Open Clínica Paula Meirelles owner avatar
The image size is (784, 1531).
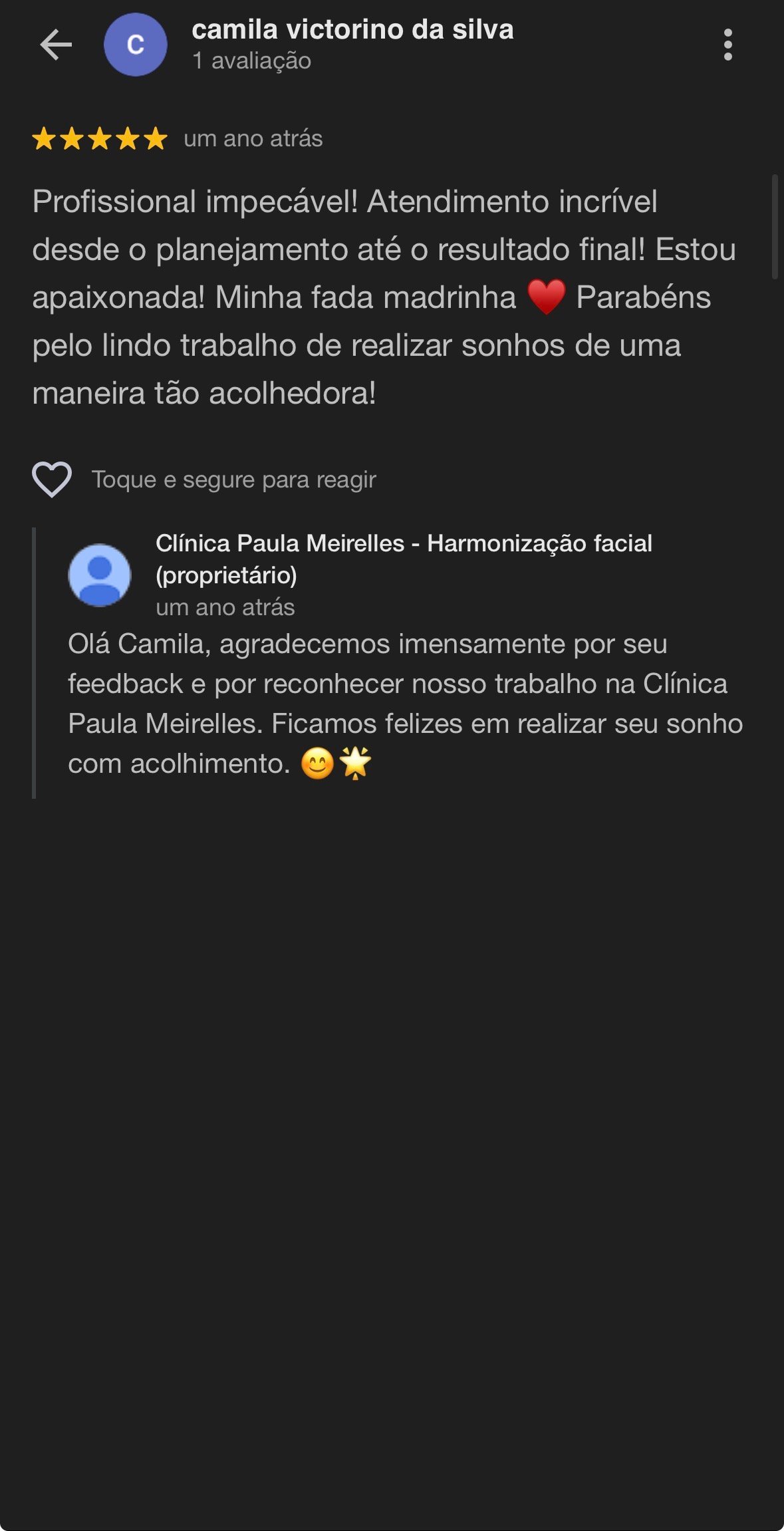click(x=100, y=575)
